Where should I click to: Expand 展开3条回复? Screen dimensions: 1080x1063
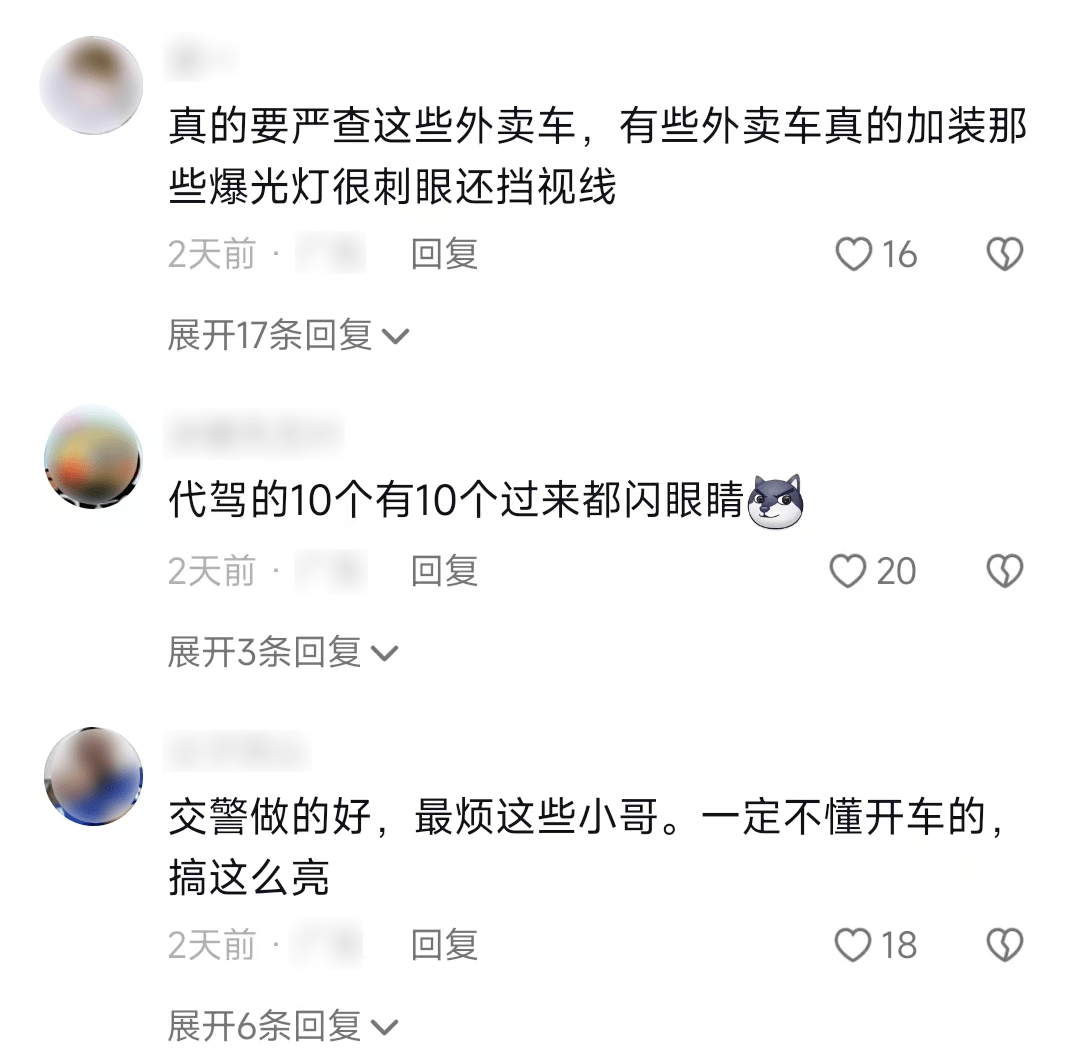pos(282,653)
